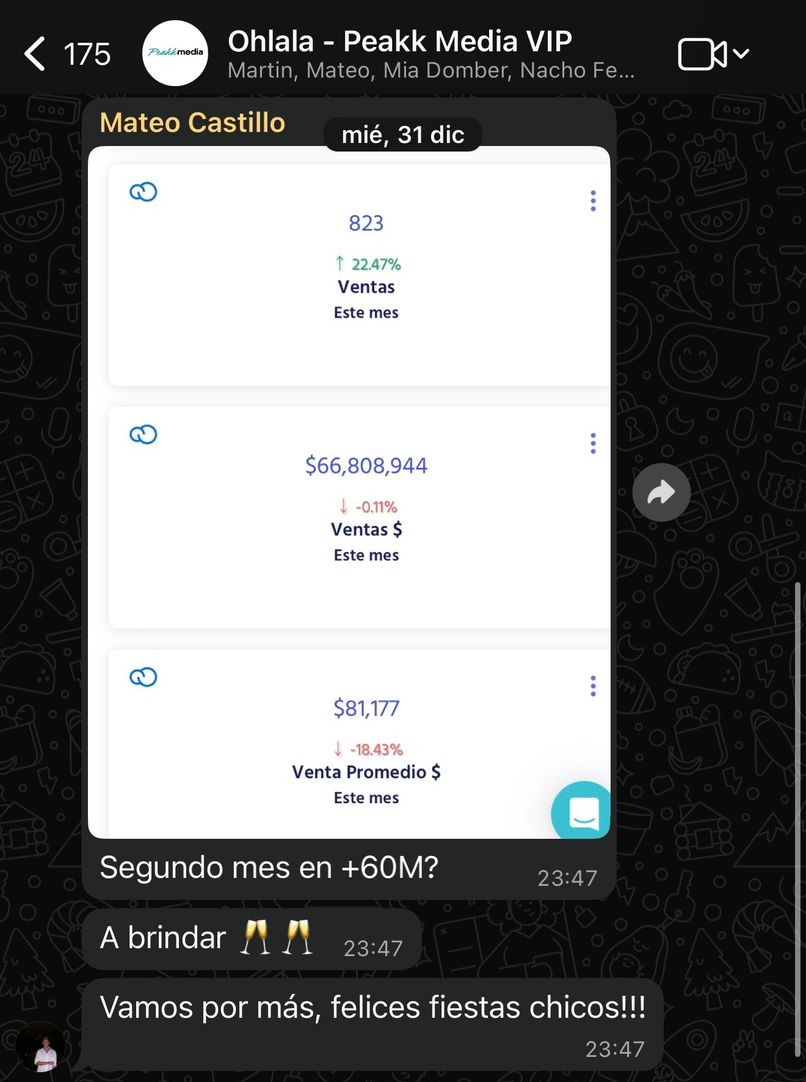The image size is (806, 1082).
Task: Open the Peakk Media group avatar
Action: (x=175, y=51)
